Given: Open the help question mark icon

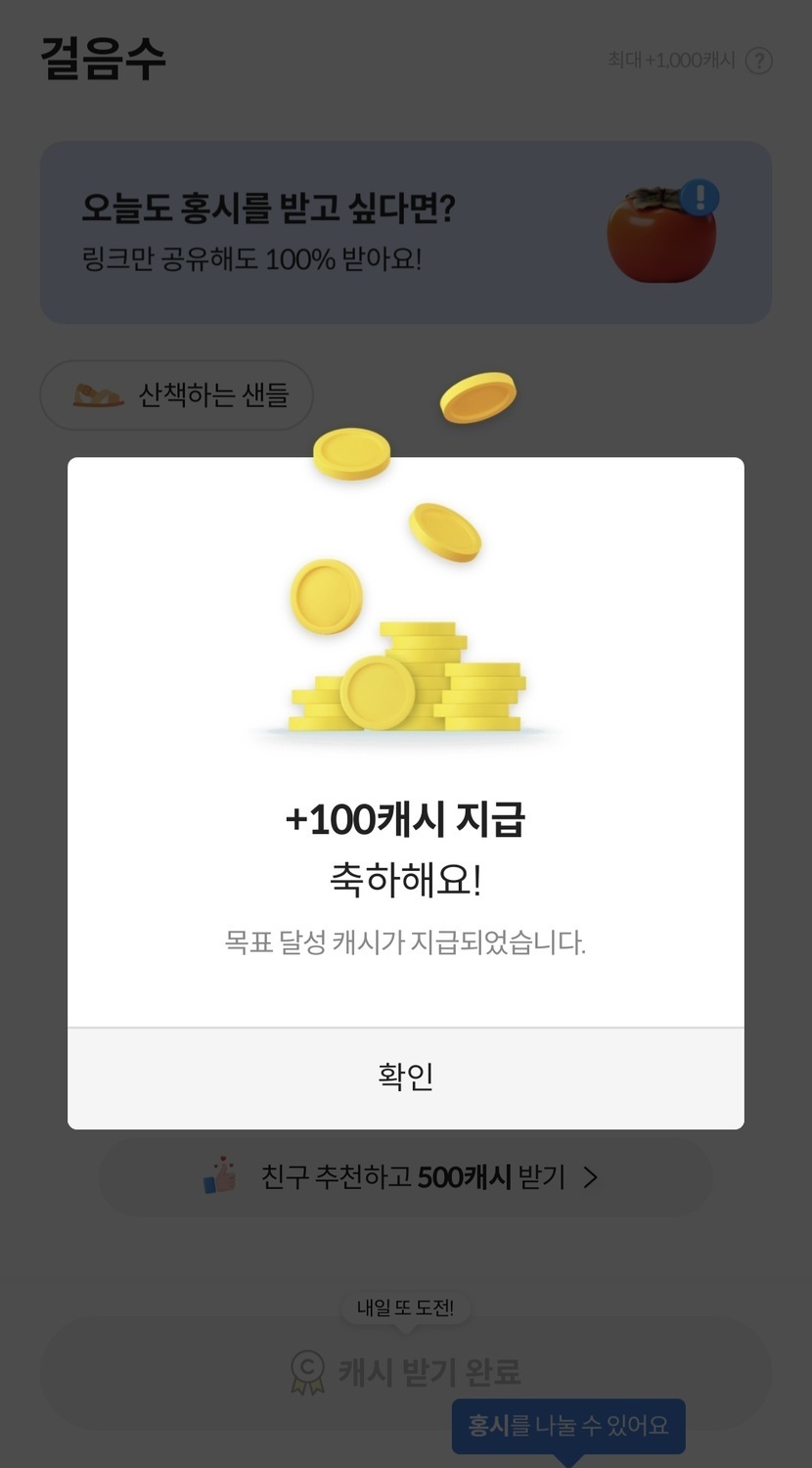Looking at the screenshot, I should coord(758,61).
